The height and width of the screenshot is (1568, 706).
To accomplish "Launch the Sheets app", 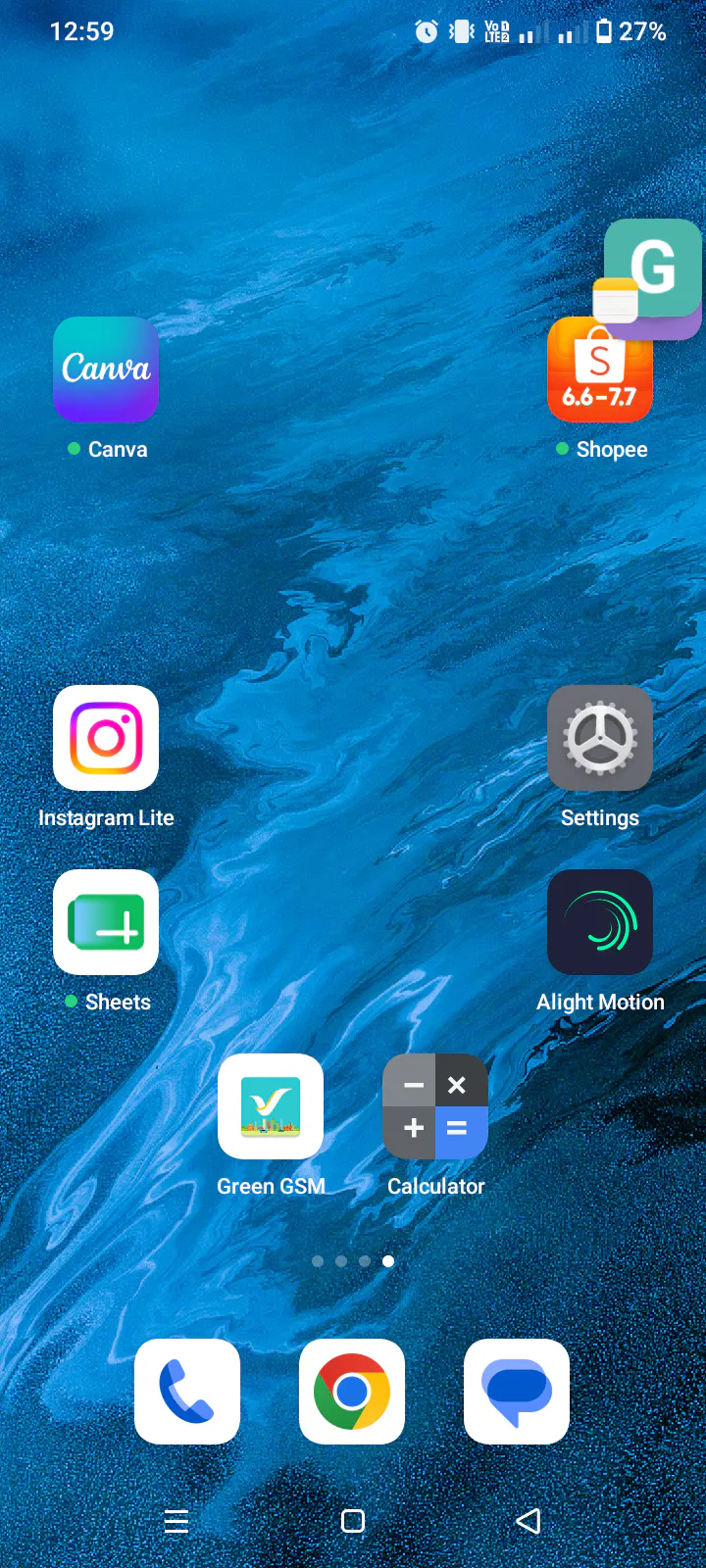I will pos(106,922).
